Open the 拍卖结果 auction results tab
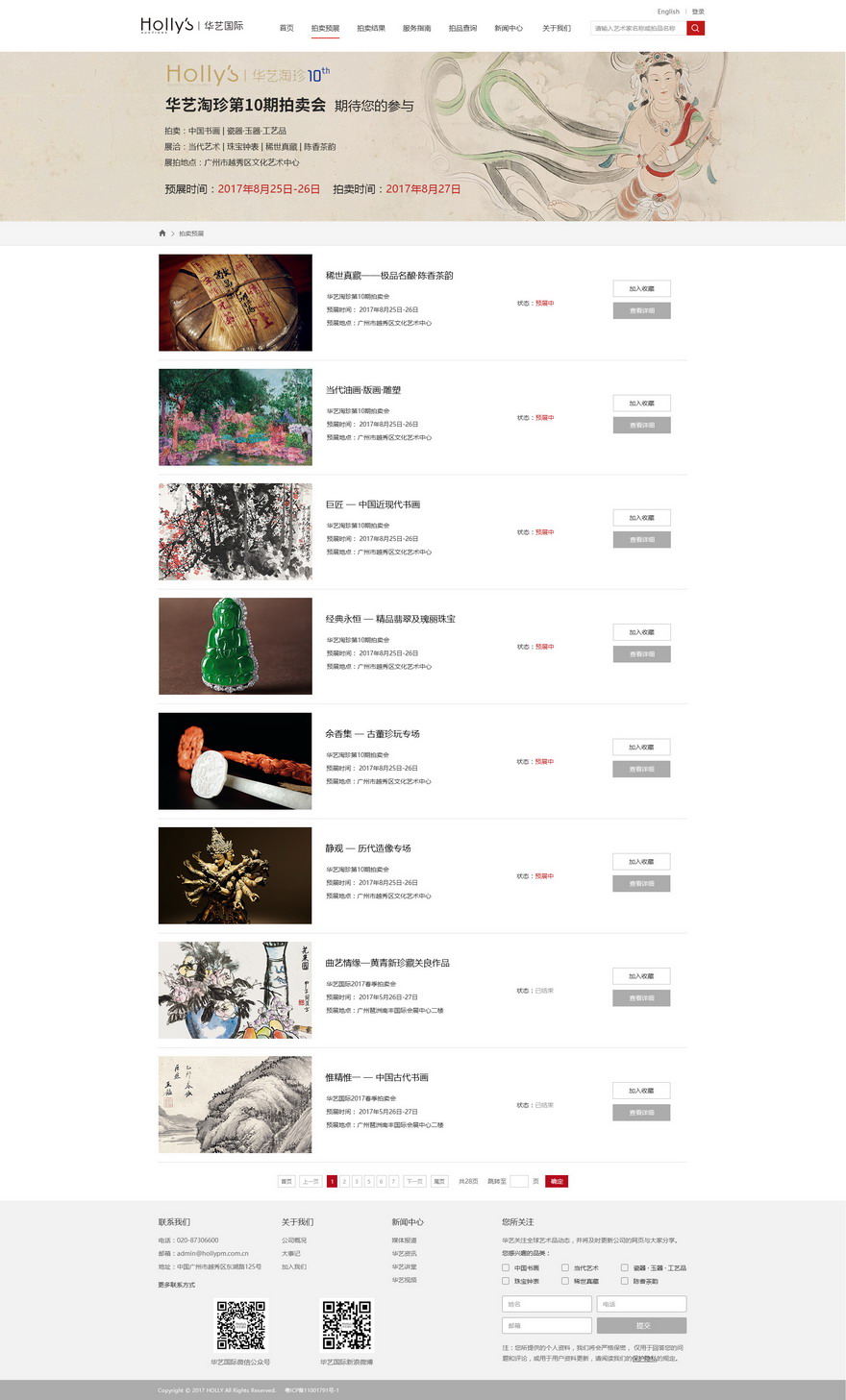The height and width of the screenshot is (1400, 846). (x=371, y=28)
